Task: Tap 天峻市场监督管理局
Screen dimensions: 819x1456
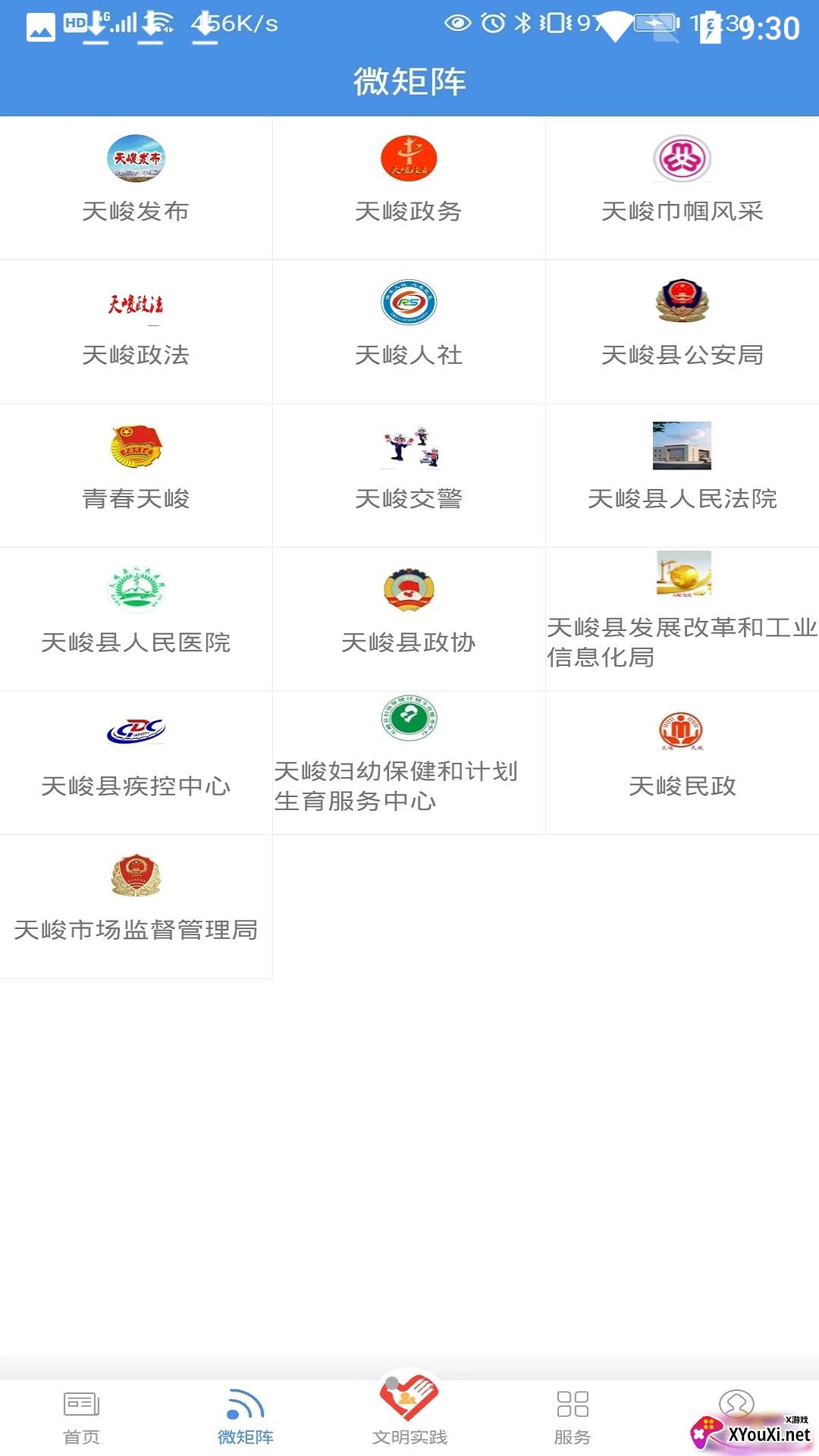Action: pos(136,906)
